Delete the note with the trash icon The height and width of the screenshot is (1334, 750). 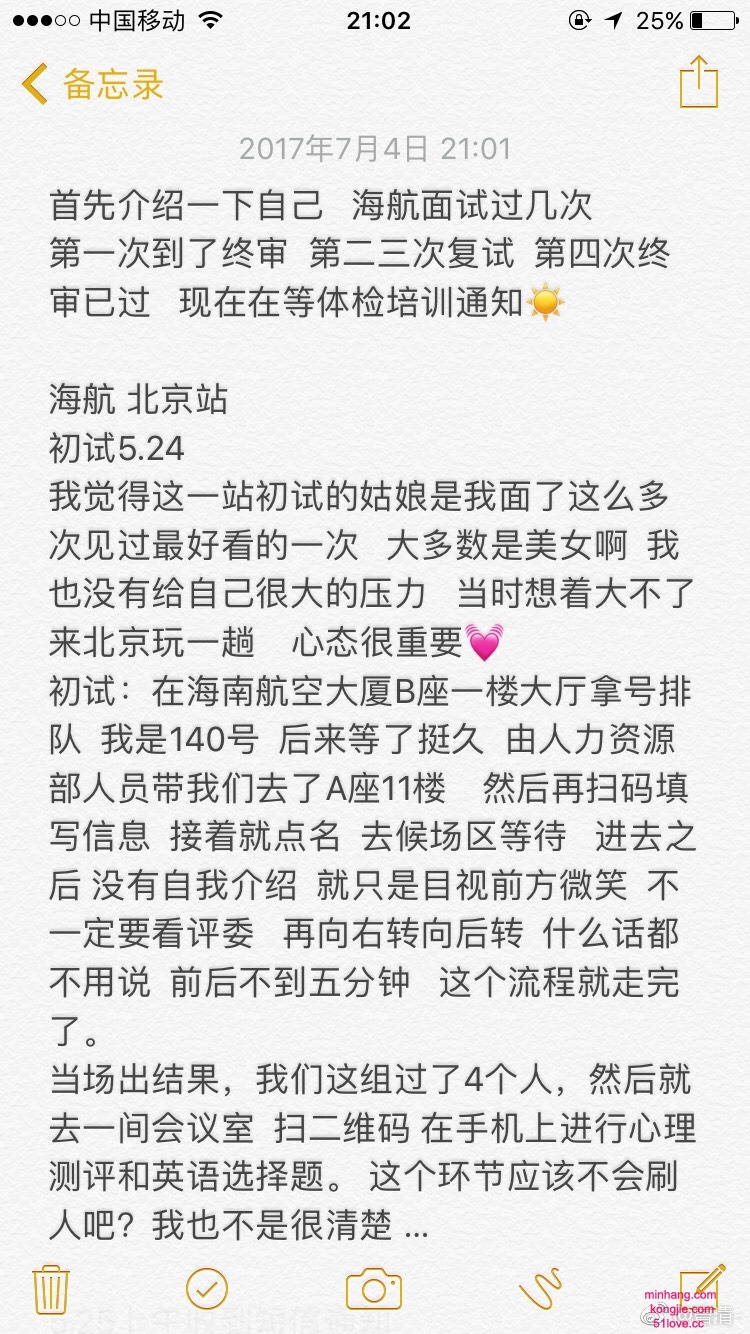(50, 1288)
